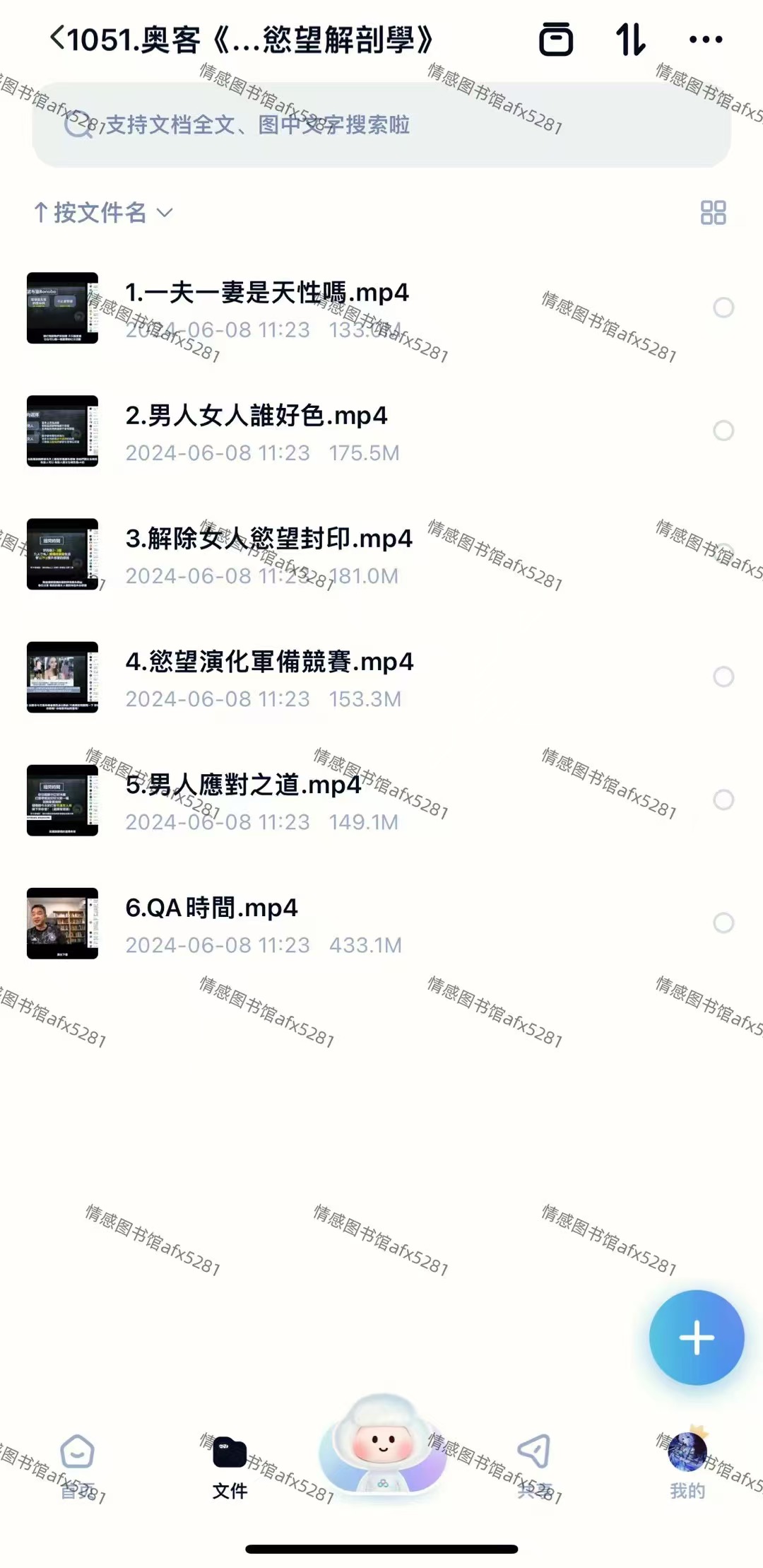Open video 3.解除女人慾望封印.mp4

click(x=268, y=539)
